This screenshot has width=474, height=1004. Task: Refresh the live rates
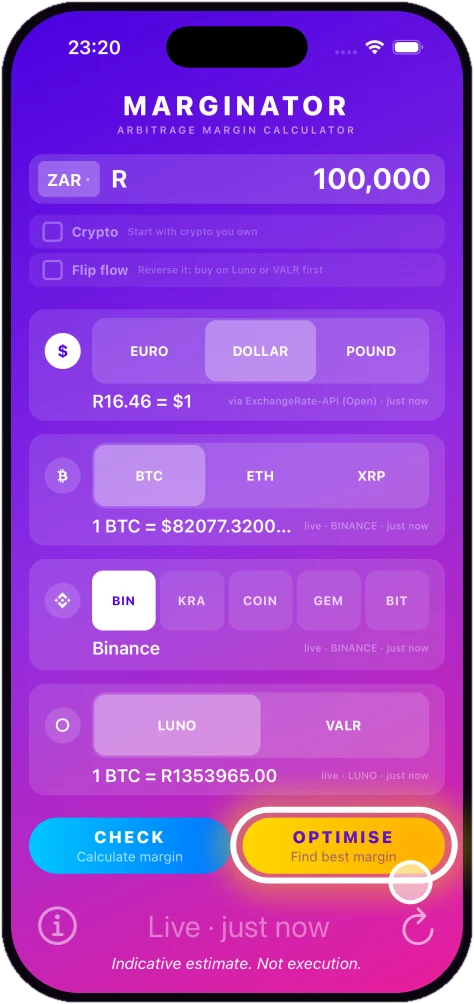pos(418,927)
